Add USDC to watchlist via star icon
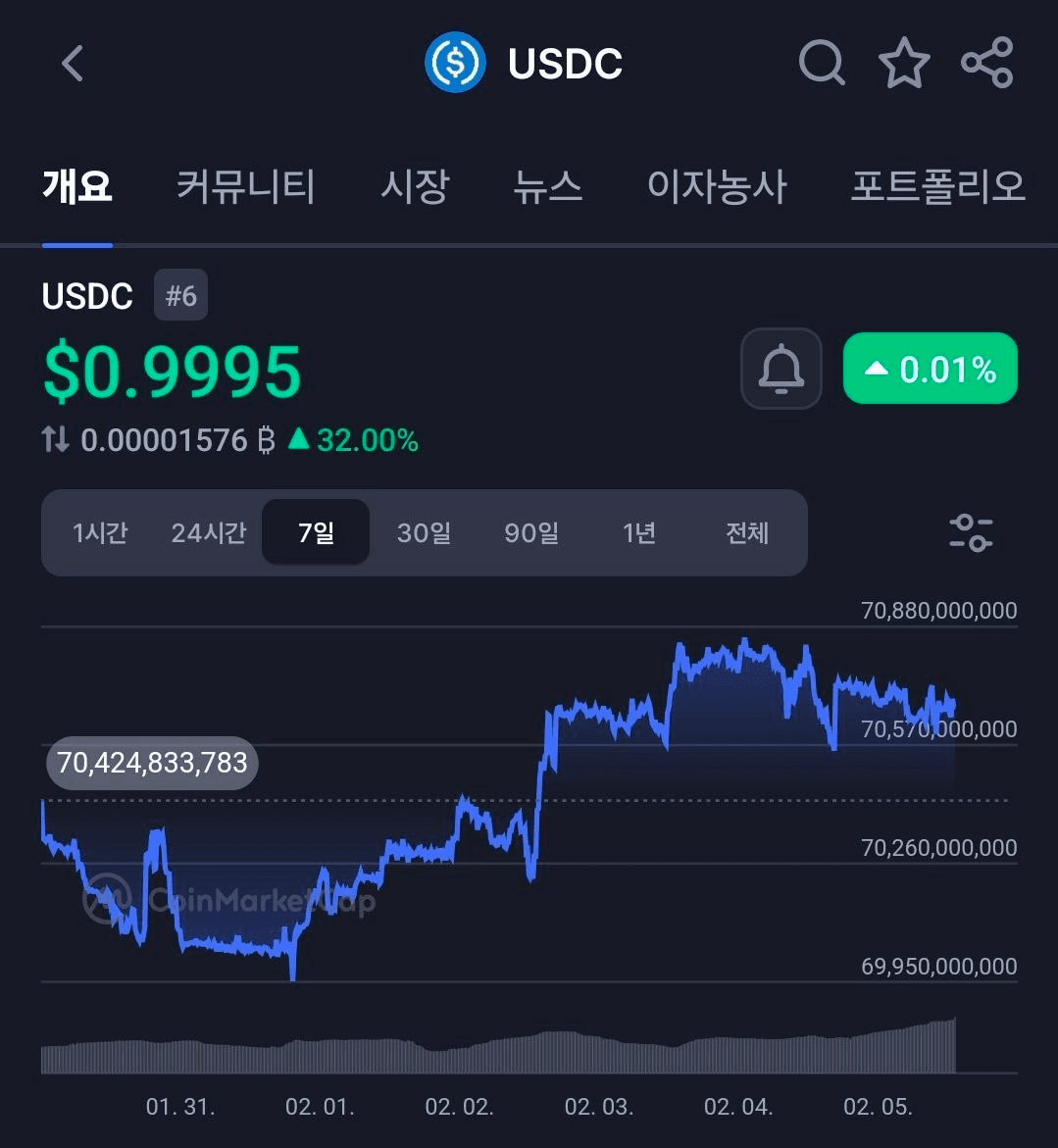 pyautogui.click(x=904, y=62)
